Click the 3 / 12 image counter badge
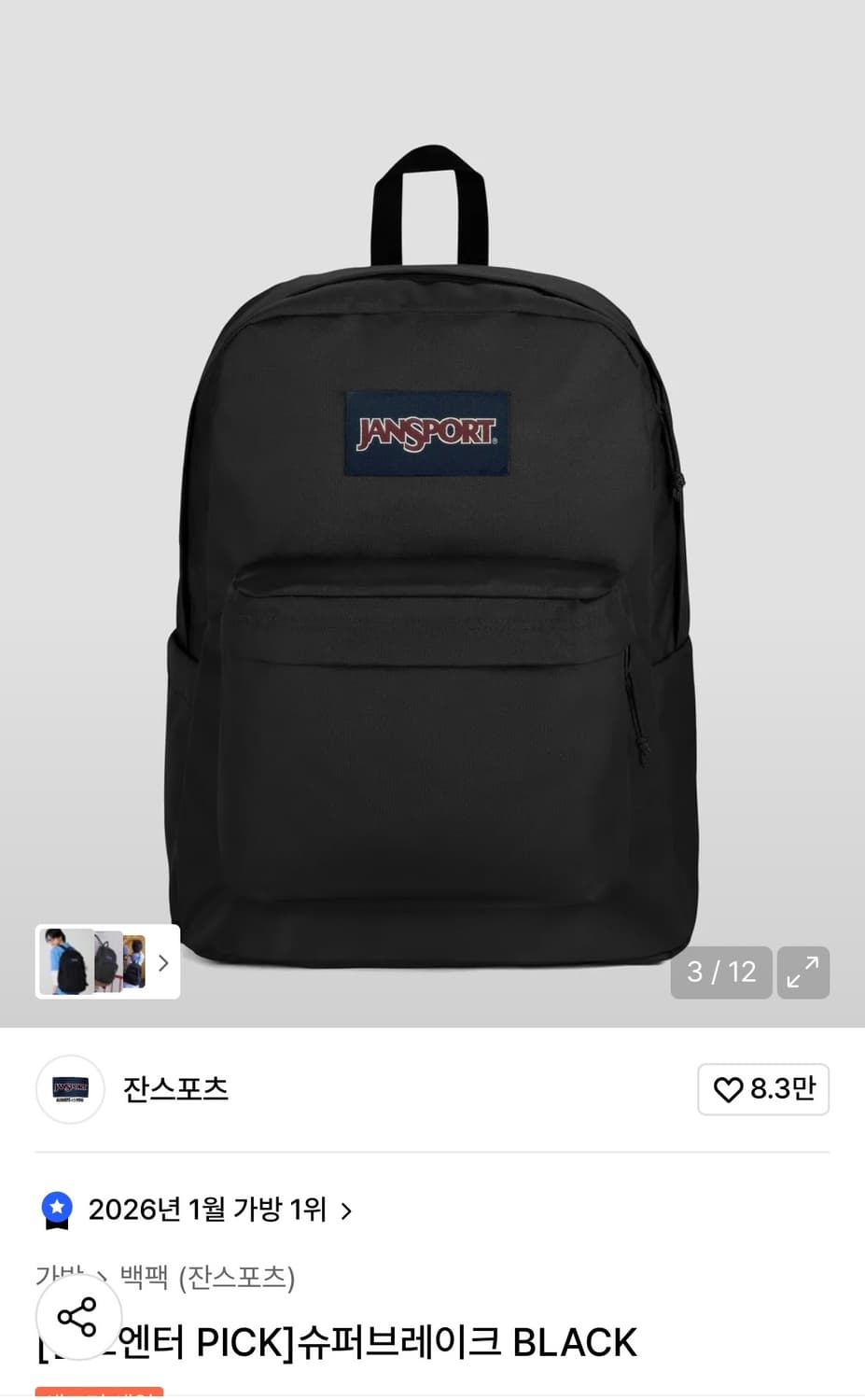Image resolution: width=865 pixels, height=1400 pixels. [720, 973]
